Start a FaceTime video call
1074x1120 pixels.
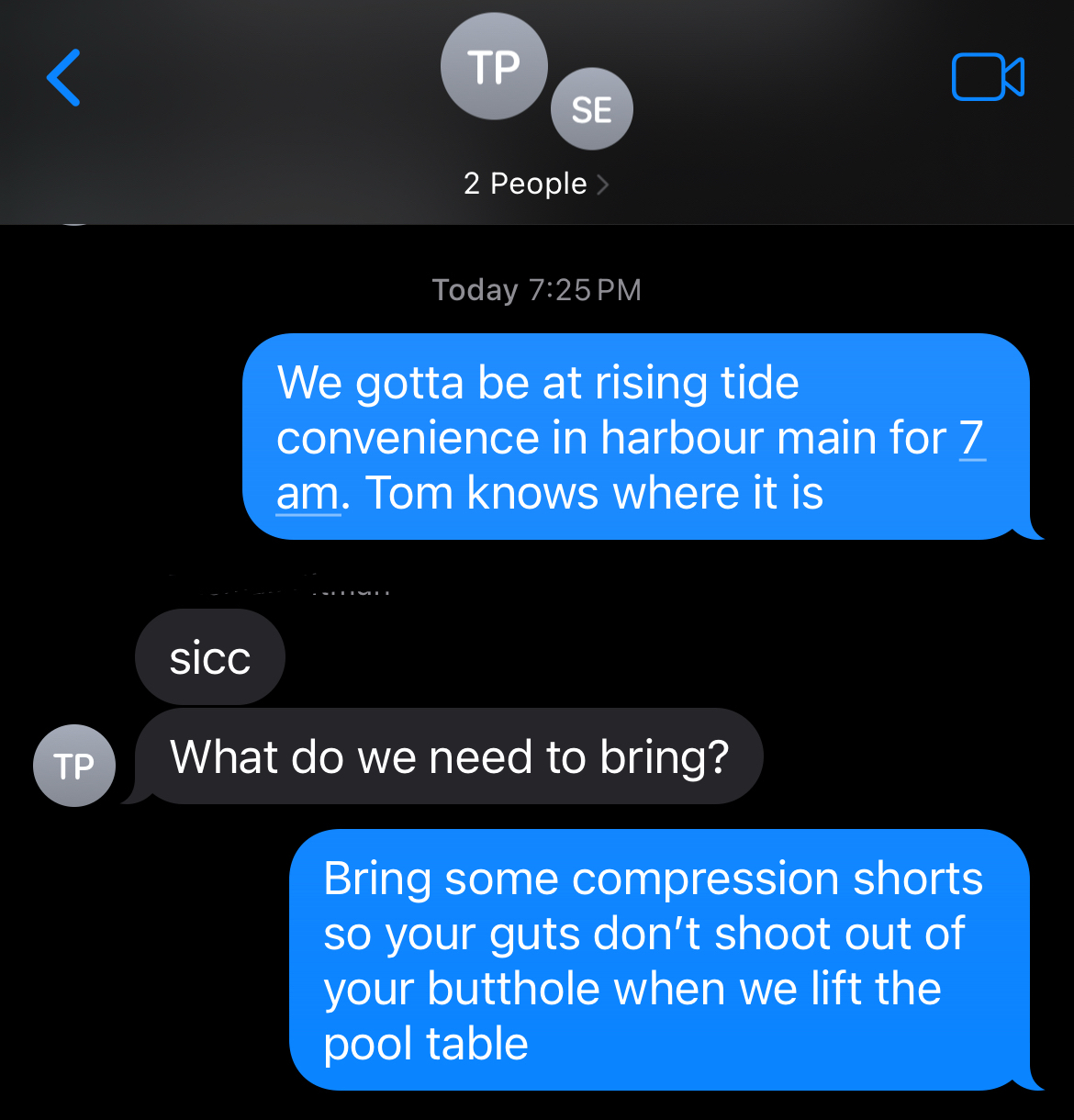tap(988, 77)
